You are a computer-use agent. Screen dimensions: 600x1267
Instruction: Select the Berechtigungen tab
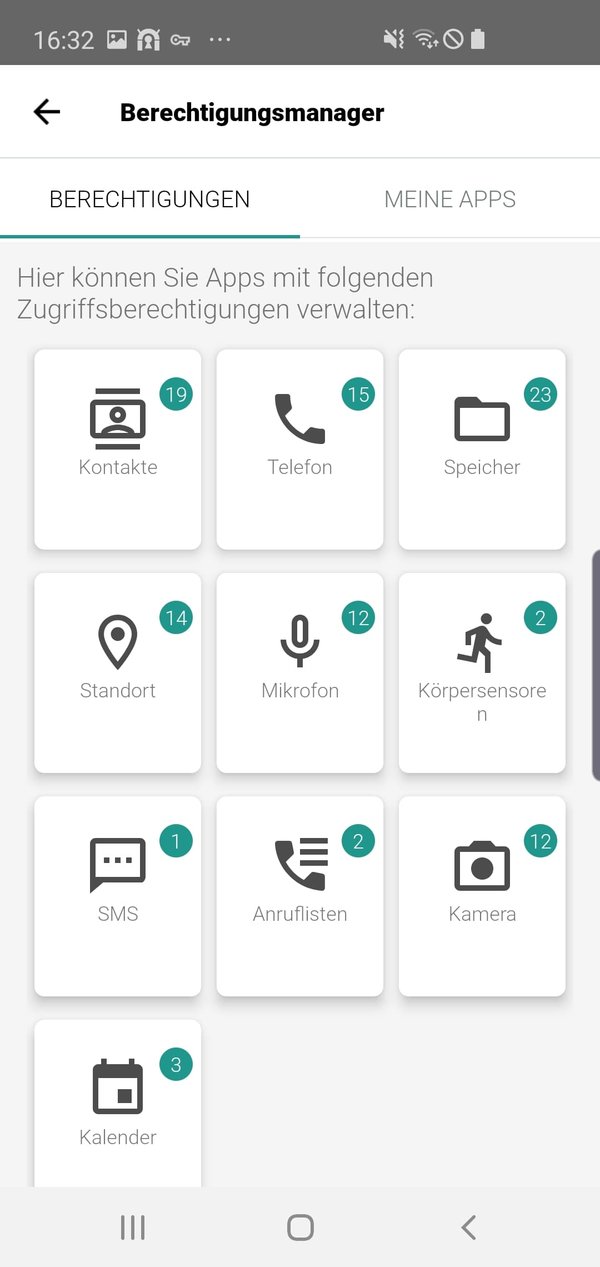(150, 199)
